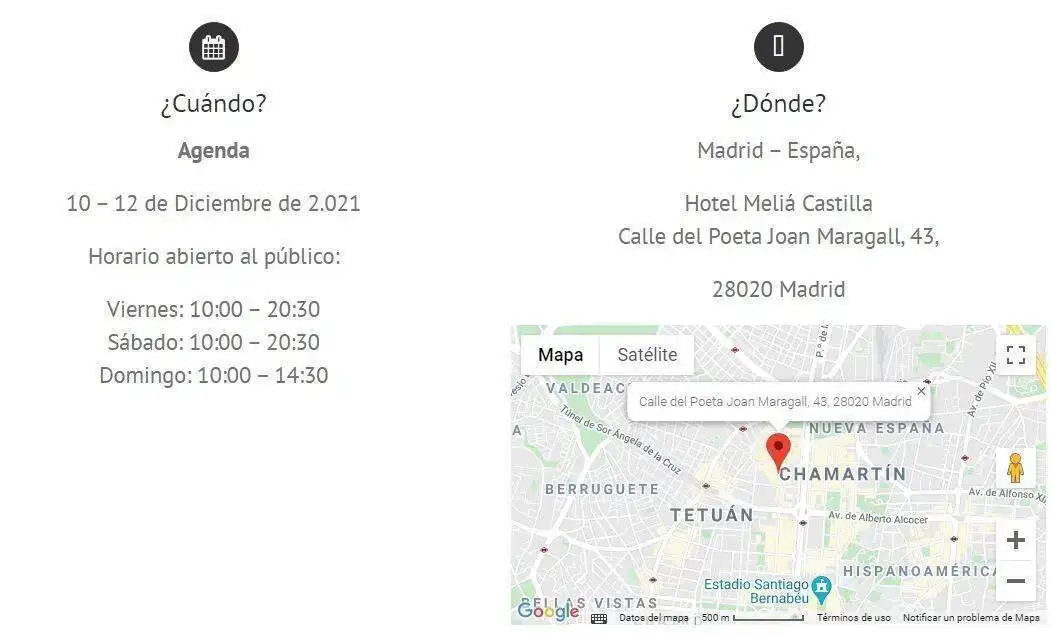Tap the red location marker

[x=778, y=450]
